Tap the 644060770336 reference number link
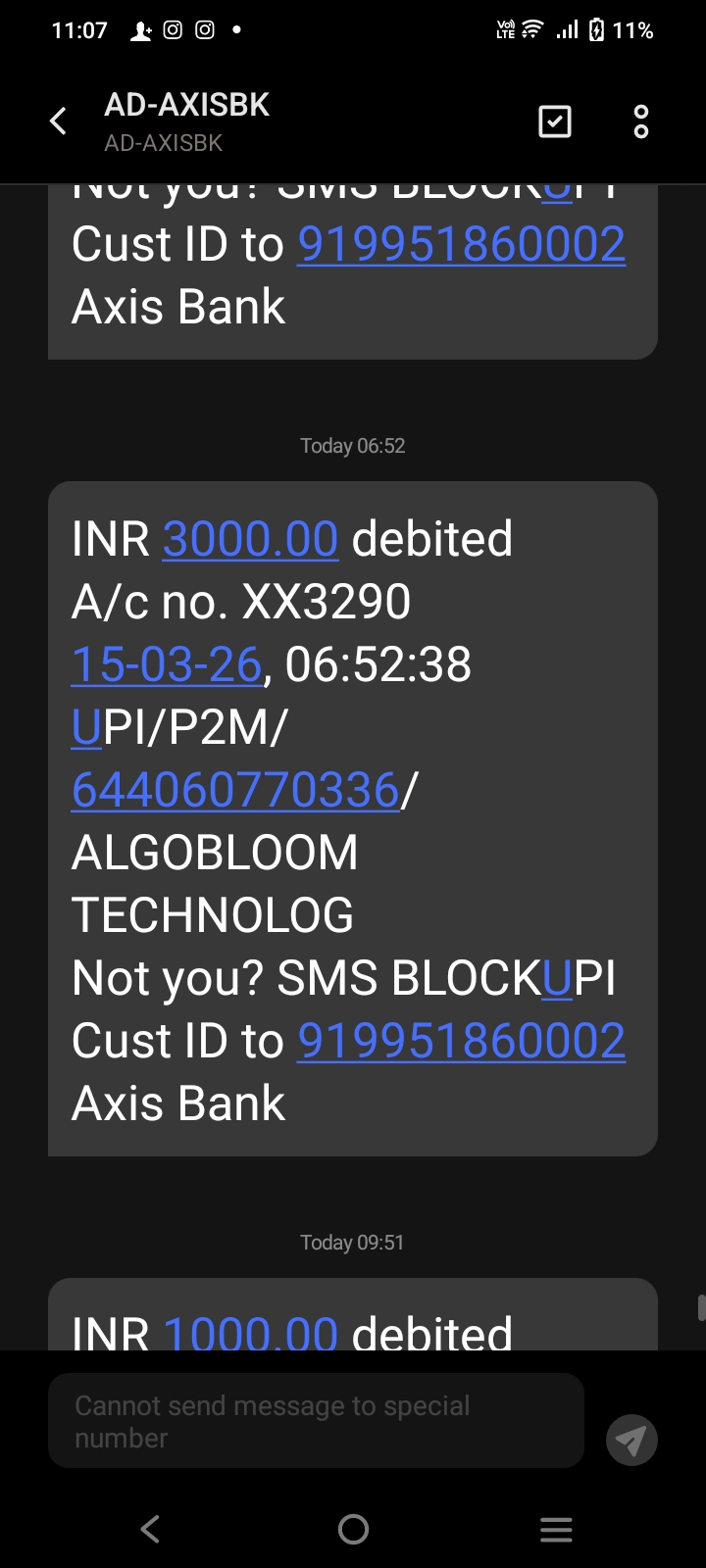 [x=235, y=790]
